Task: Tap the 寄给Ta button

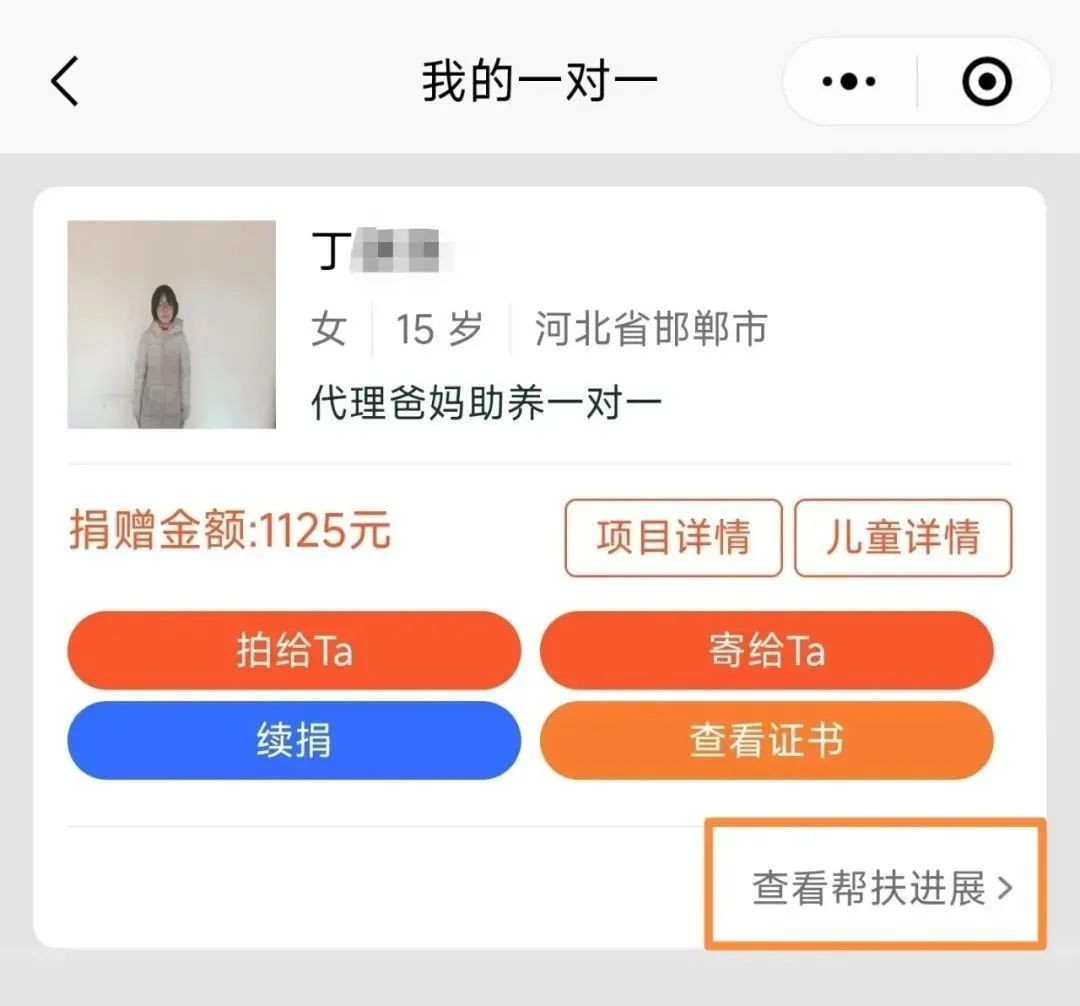Action: pos(766,651)
